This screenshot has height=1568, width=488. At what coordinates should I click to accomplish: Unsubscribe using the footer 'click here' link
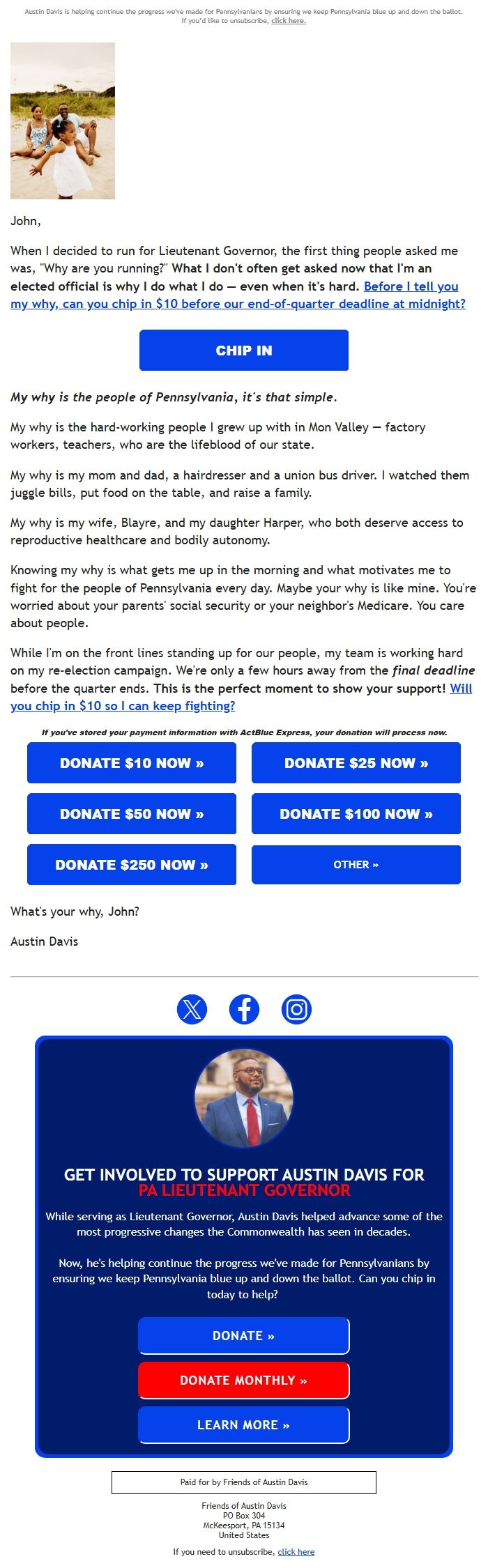tap(296, 1552)
